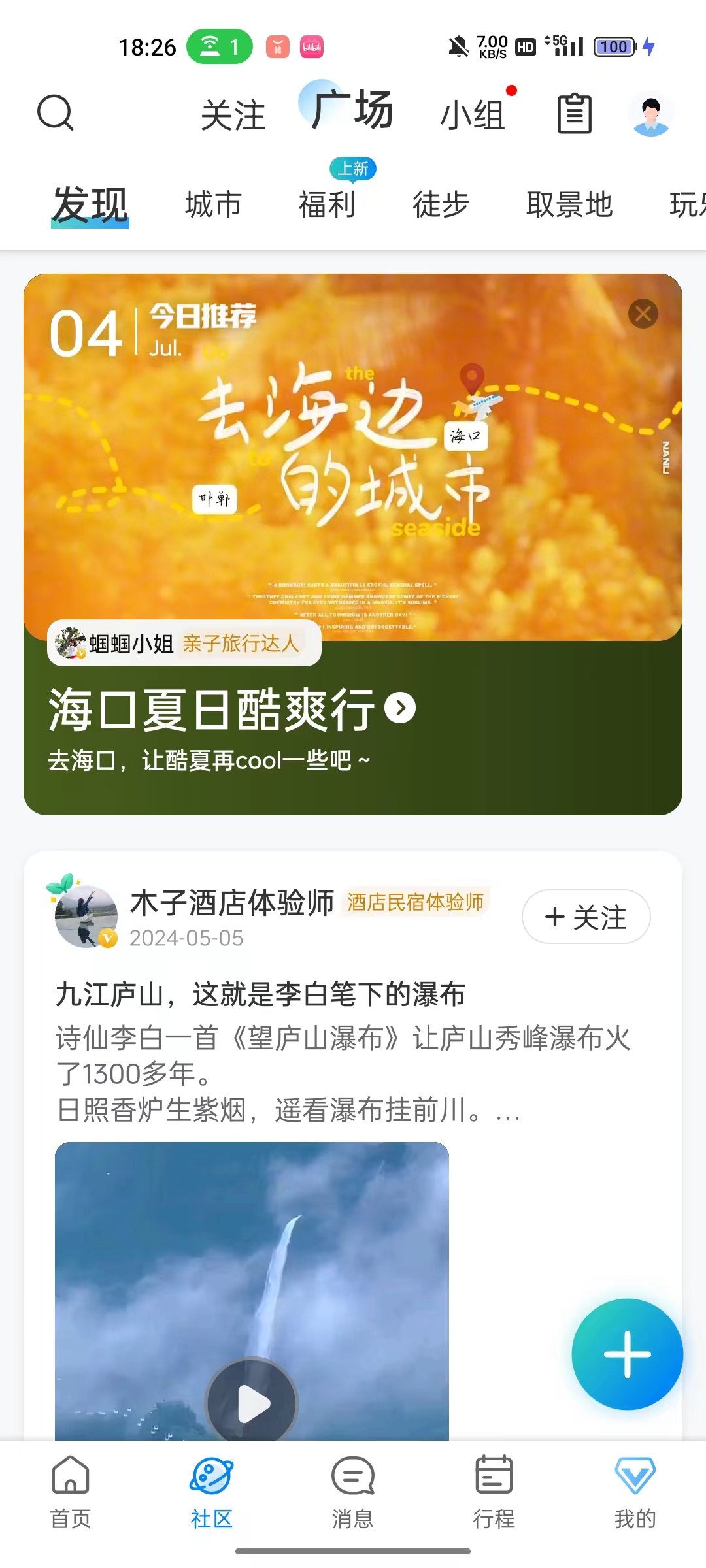Open the search icon
The height and width of the screenshot is (1568, 706).
56,113
